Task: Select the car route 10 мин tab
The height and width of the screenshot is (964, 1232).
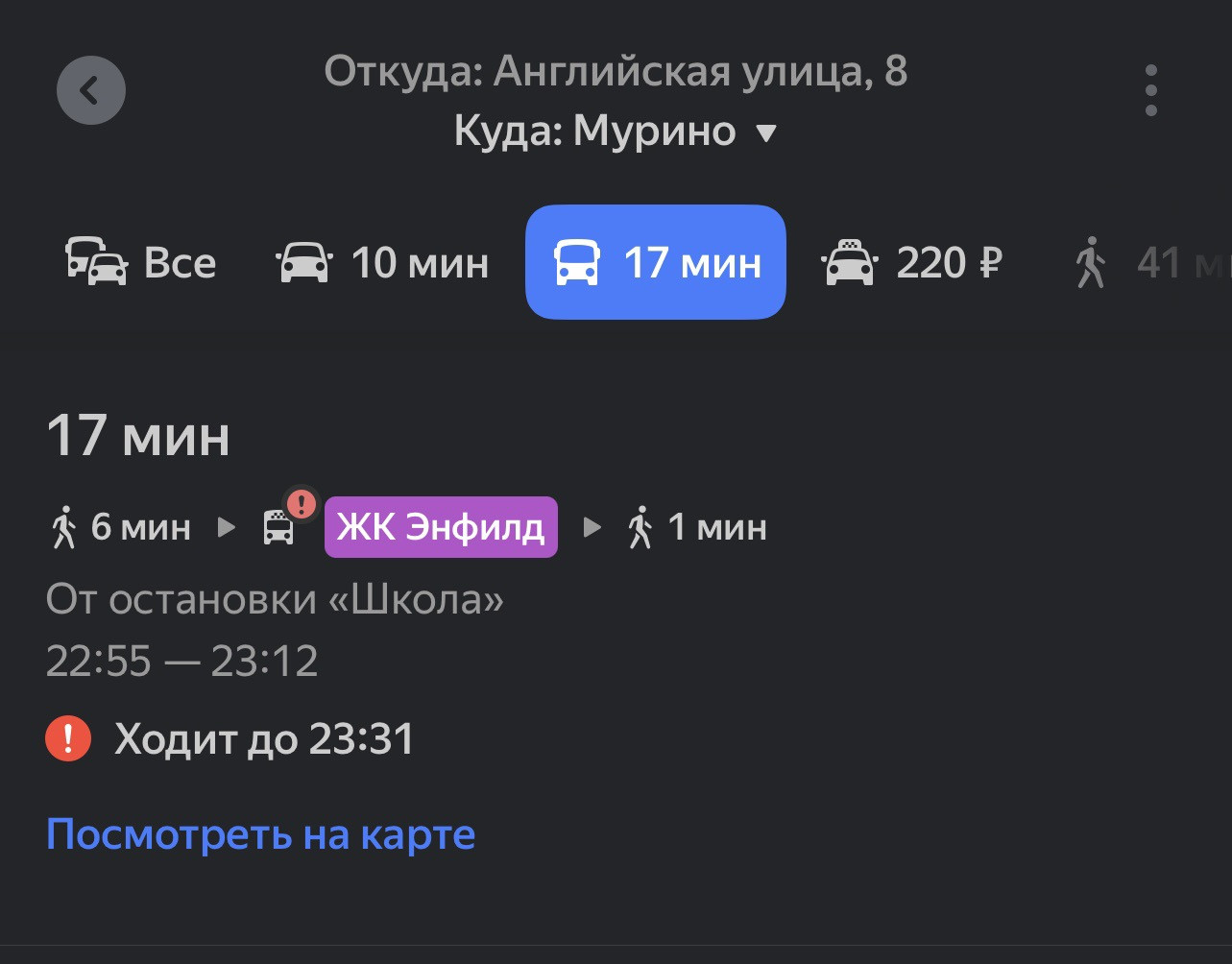Action: click(382, 263)
